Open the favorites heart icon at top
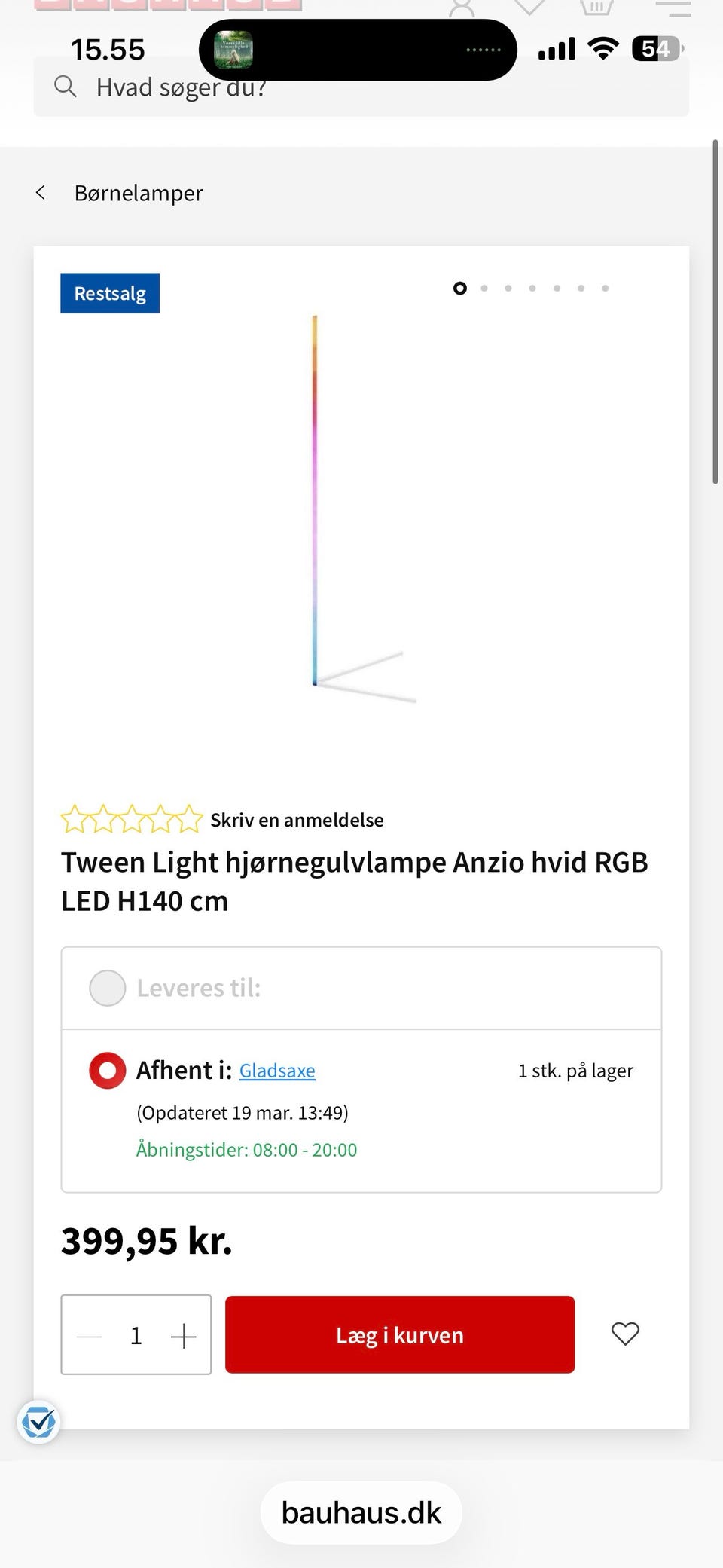The image size is (723, 1568). 529,8
